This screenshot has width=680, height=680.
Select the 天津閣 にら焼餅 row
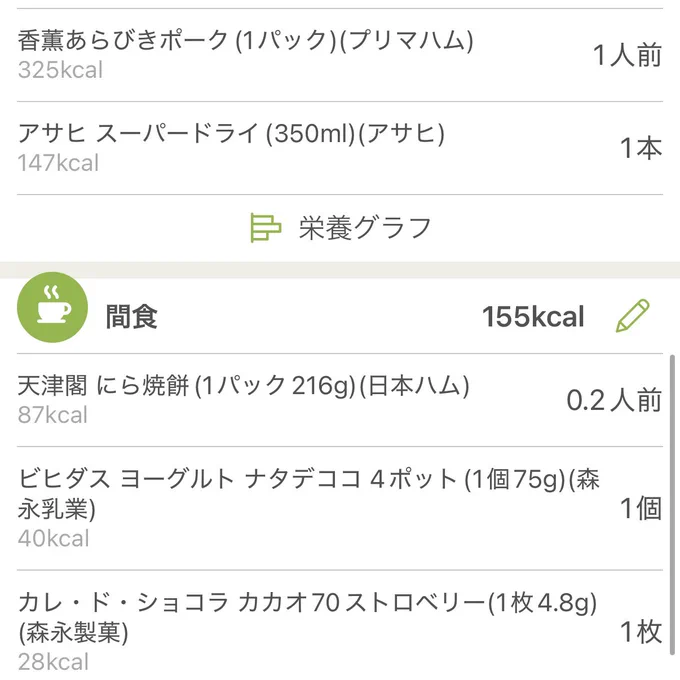coord(340,400)
